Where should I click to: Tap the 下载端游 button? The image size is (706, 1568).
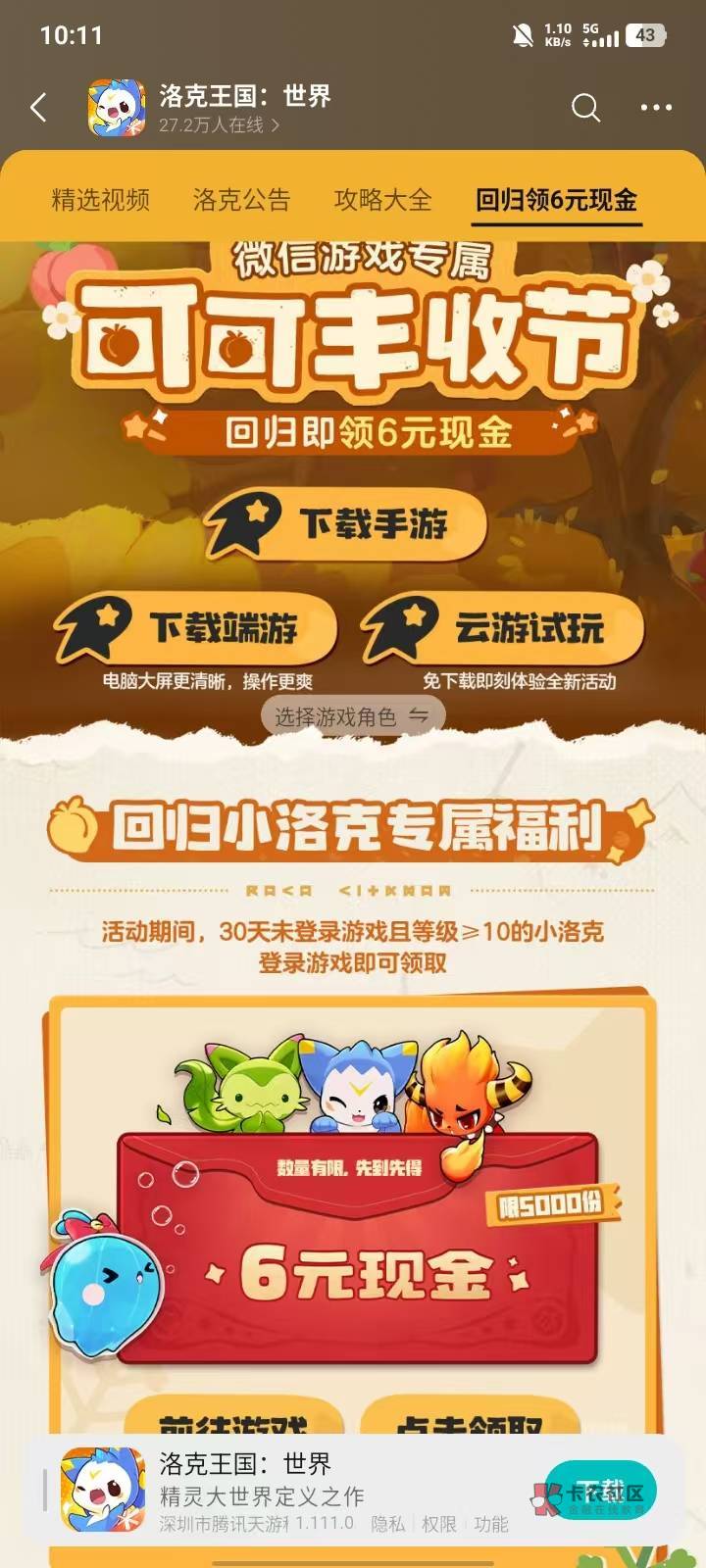[x=196, y=628]
